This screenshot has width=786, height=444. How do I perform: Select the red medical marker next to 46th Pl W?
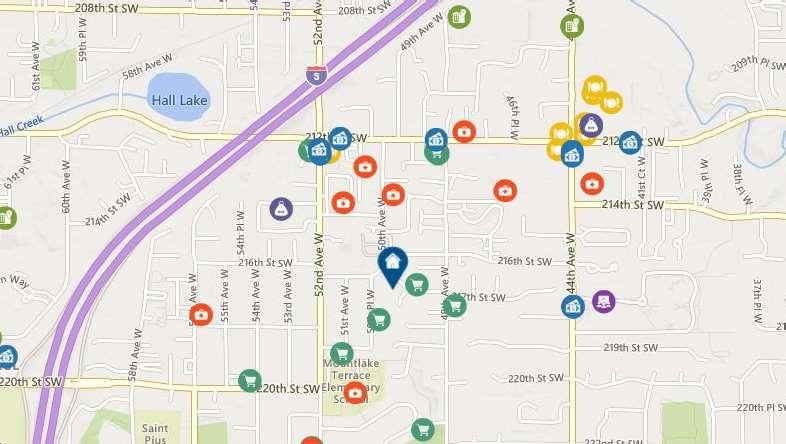click(506, 190)
